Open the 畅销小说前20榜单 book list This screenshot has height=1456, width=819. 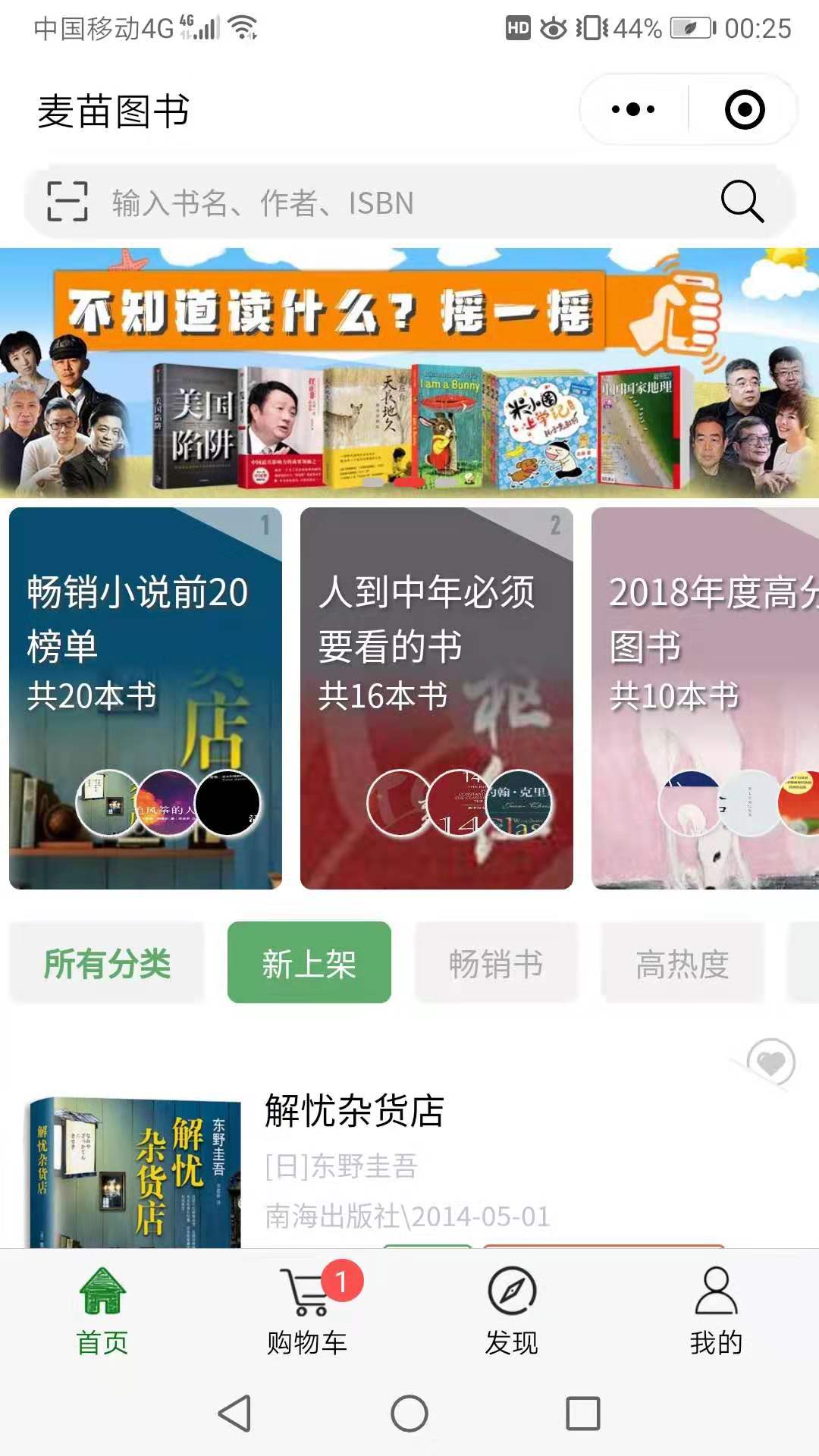coord(146,698)
